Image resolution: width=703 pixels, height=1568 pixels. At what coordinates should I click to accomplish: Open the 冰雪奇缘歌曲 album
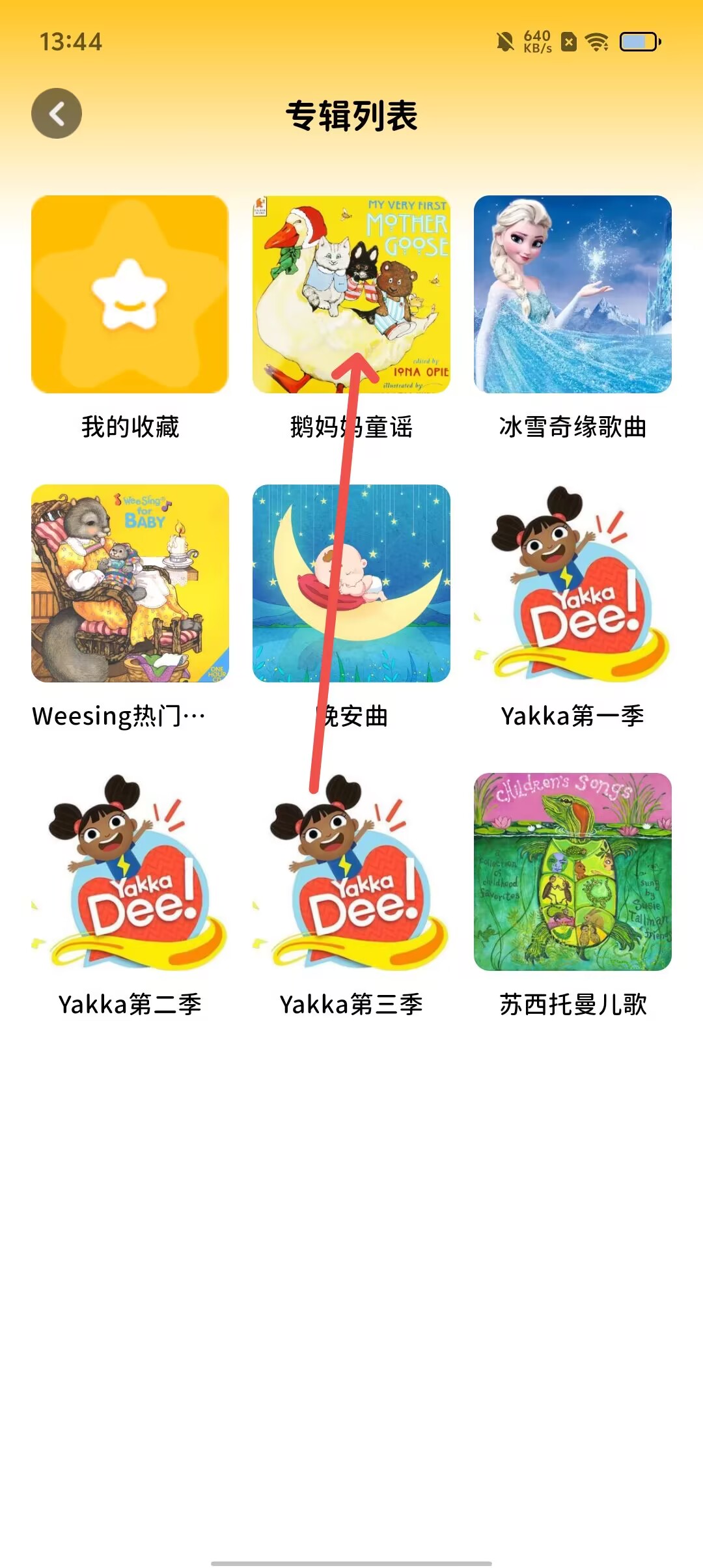(x=573, y=294)
